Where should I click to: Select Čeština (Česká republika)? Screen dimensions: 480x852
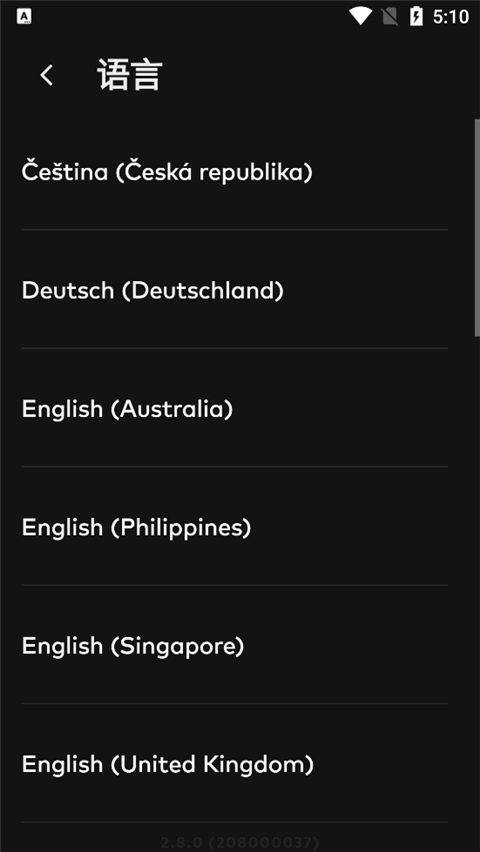(234, 172)
